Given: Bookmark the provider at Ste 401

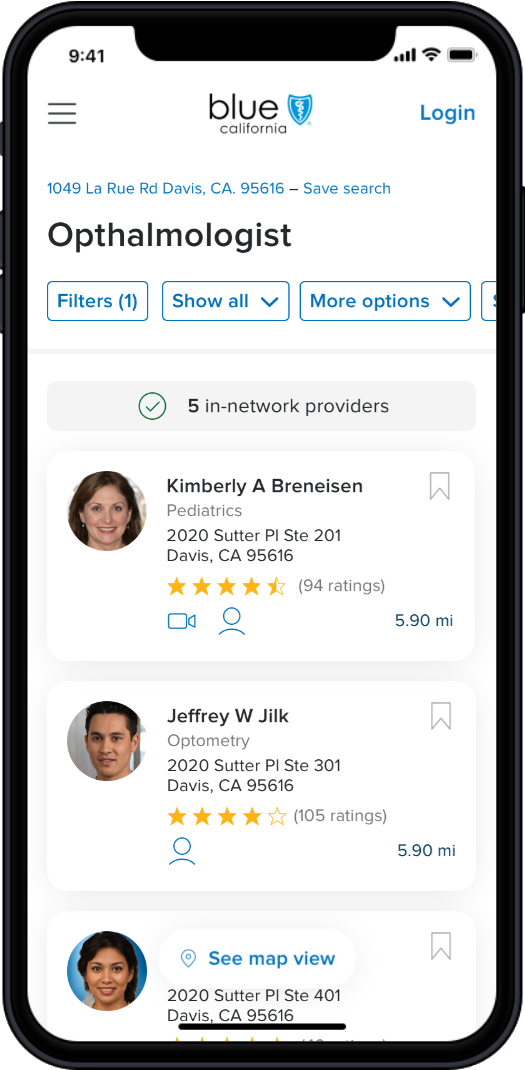Looking at the screenshot, I should coord(441,946).
